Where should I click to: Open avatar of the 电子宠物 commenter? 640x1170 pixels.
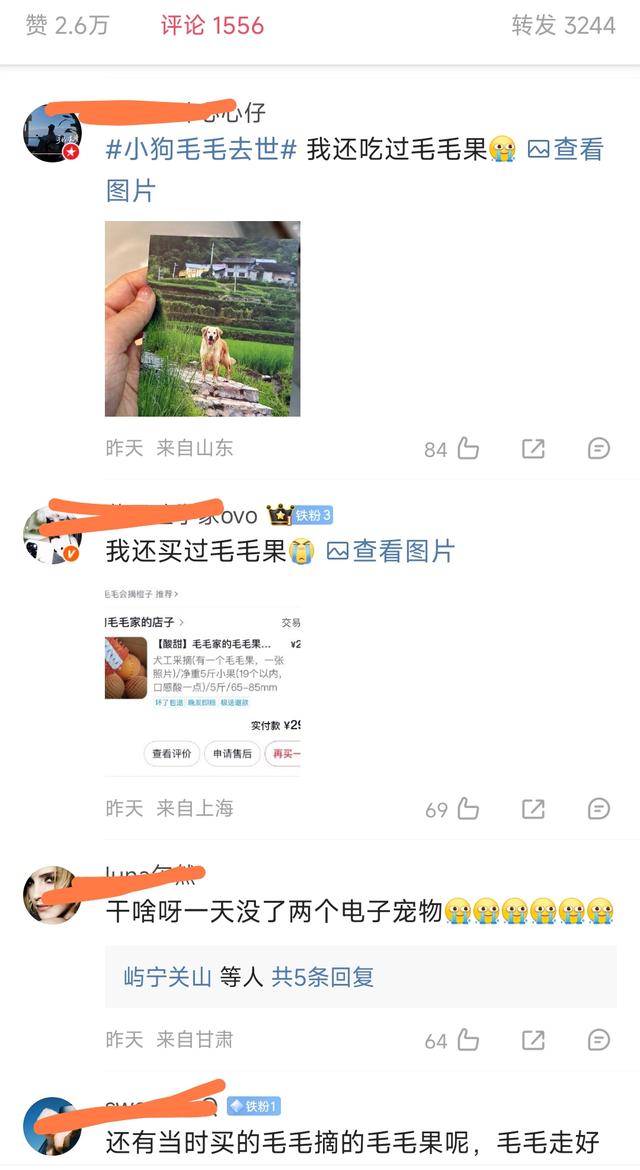pyautogui.click(x=52, y=896)
